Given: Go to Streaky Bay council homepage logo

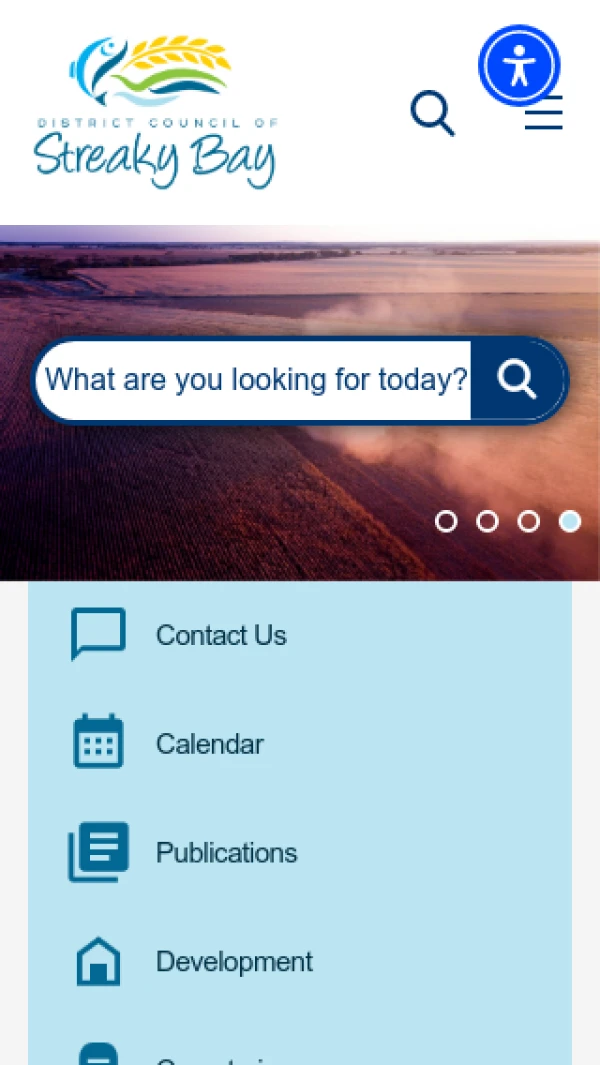Looking at the screenshot, I should coord(155,113).
